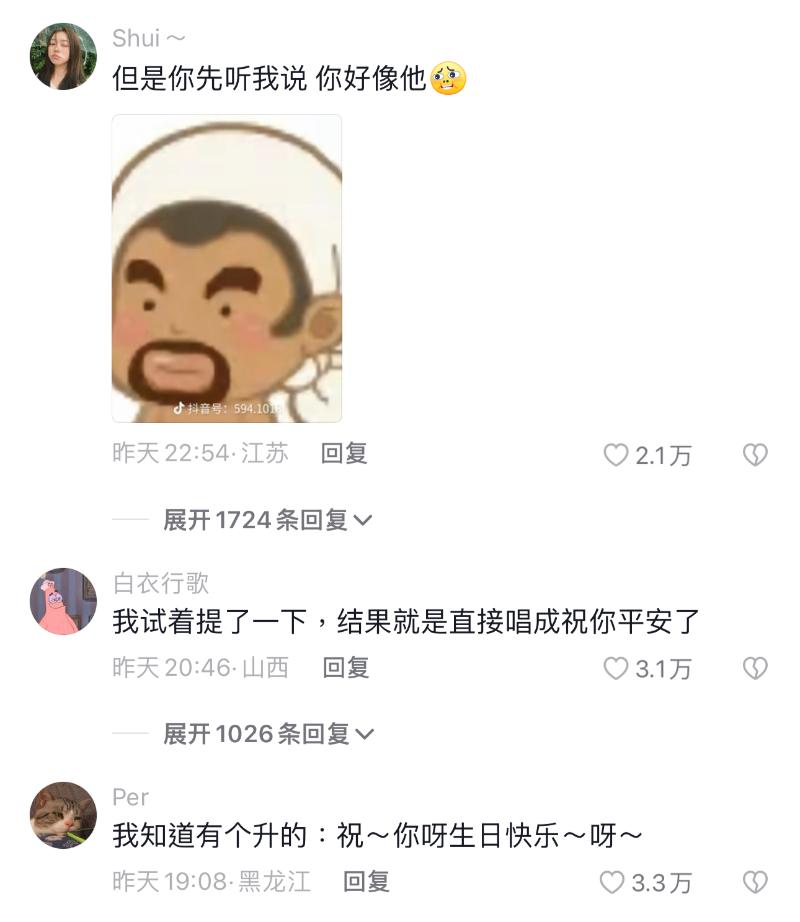View the image in Shui's comment

(226, 268)
